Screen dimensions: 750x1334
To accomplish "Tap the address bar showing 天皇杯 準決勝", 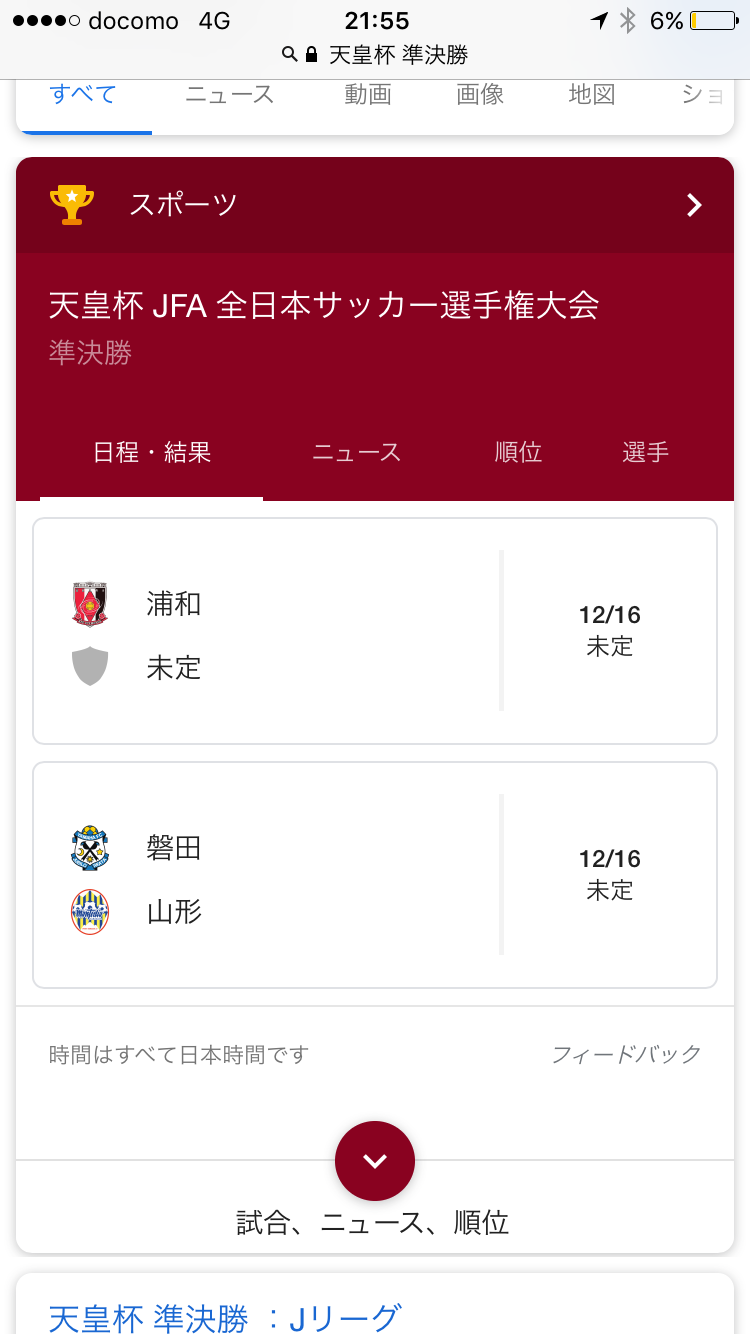I will 375,54.
